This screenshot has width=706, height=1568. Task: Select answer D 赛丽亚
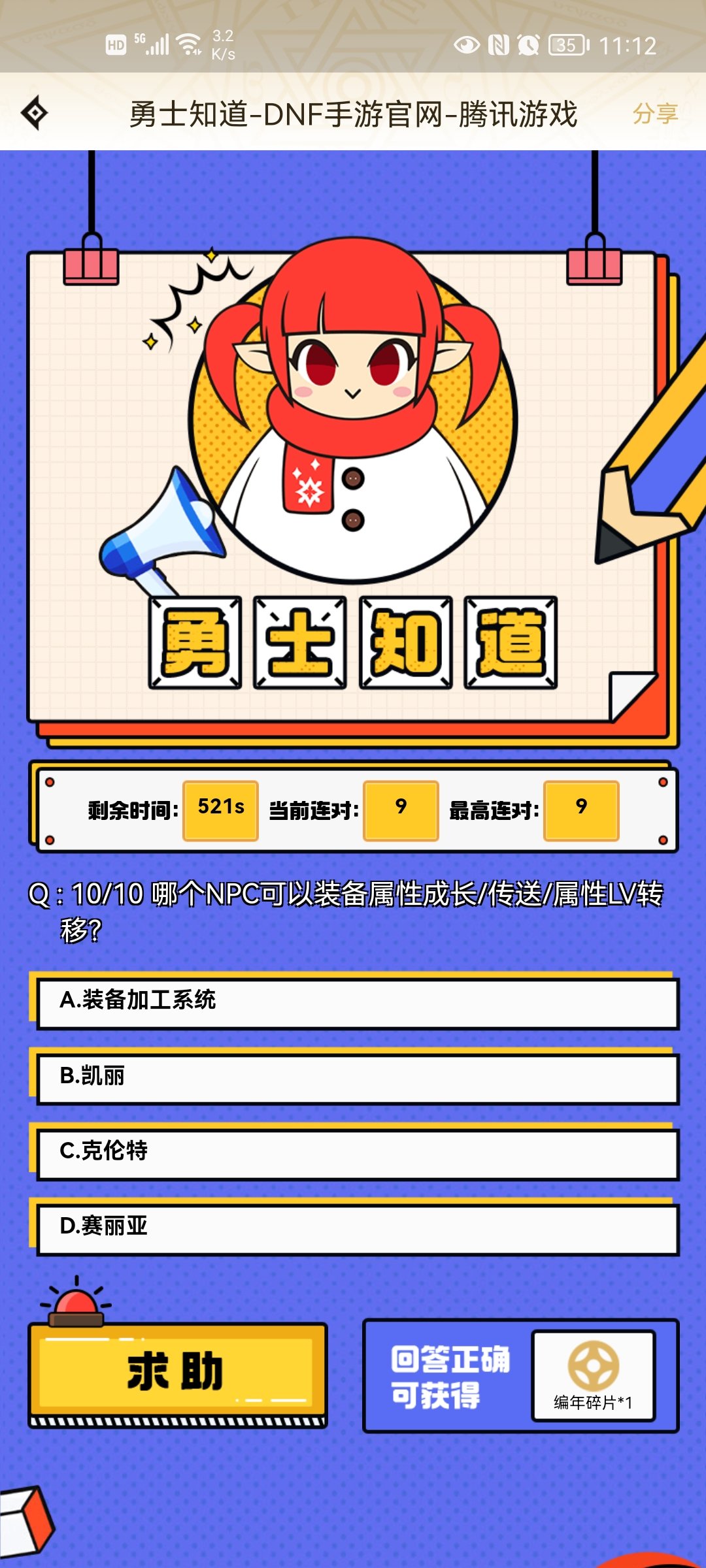coord(353,1228)
